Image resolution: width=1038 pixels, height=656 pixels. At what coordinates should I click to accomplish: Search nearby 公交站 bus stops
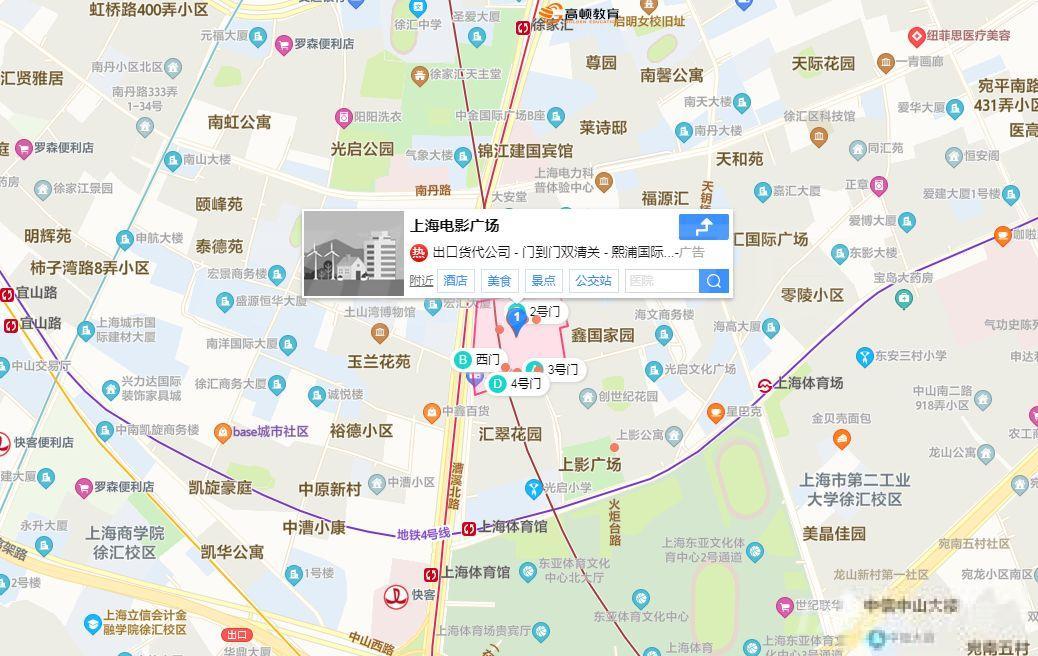[593, 281]
